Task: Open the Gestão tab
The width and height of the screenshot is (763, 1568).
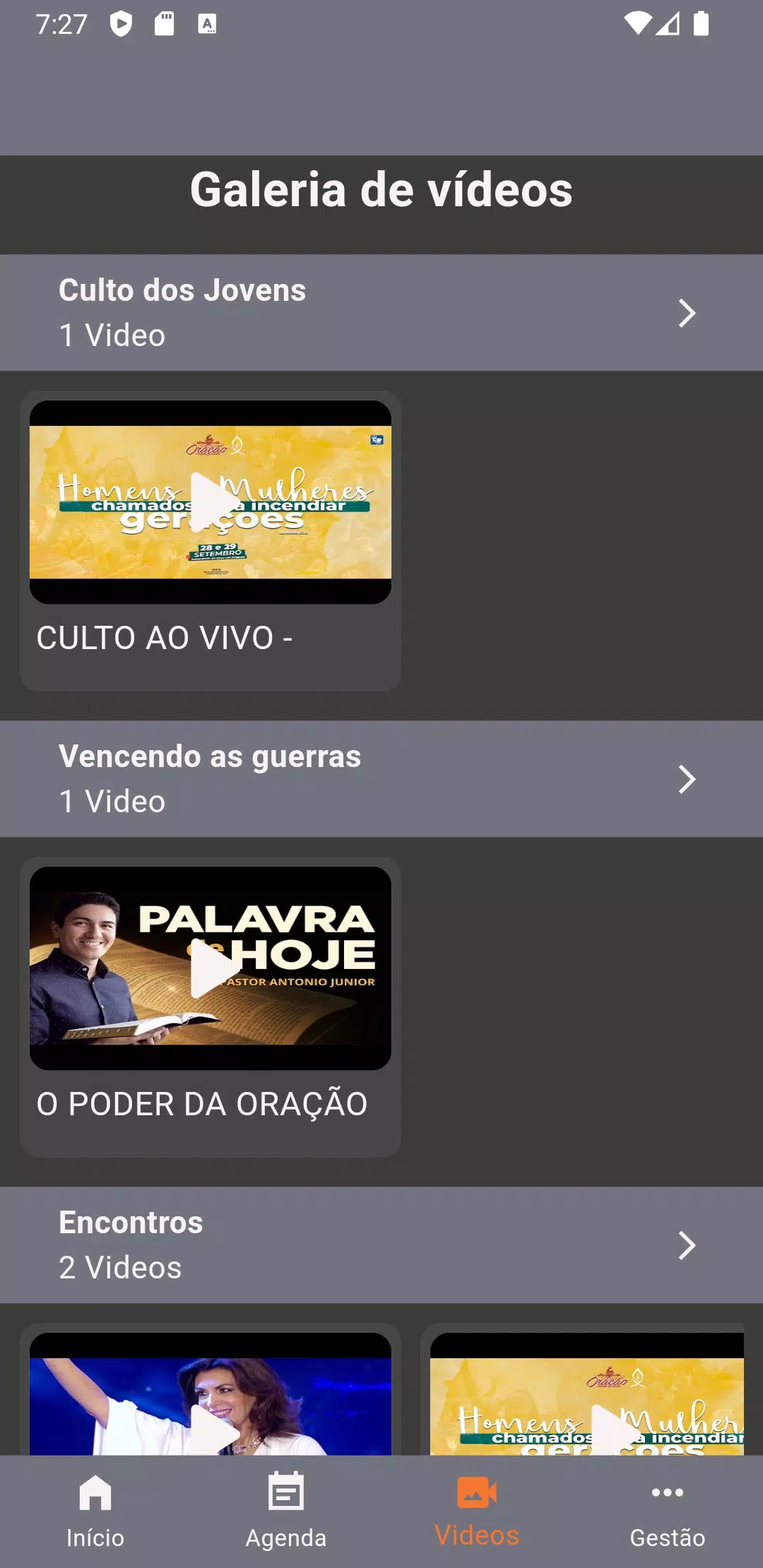Action: point(668,1511)
